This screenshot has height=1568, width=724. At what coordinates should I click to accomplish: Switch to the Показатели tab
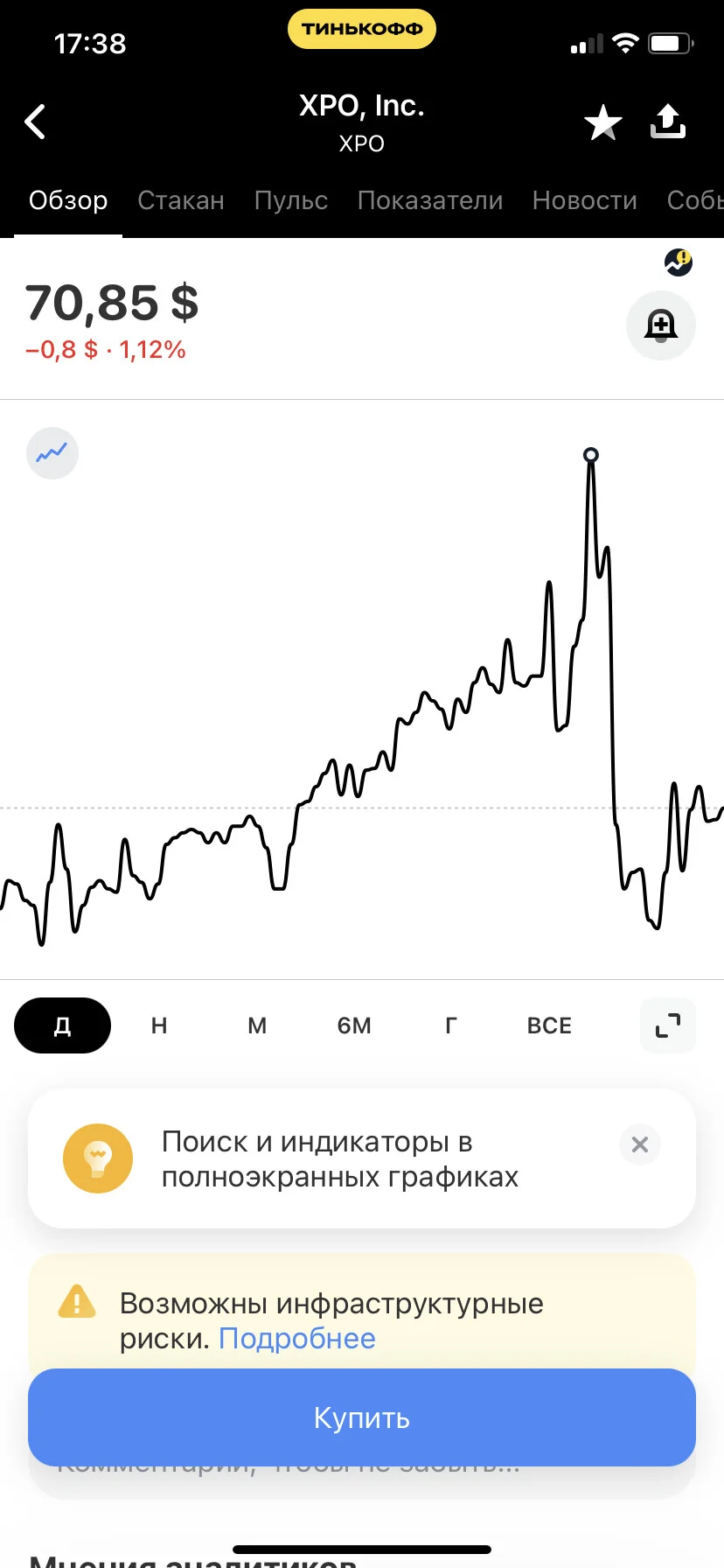pos(430,200)
